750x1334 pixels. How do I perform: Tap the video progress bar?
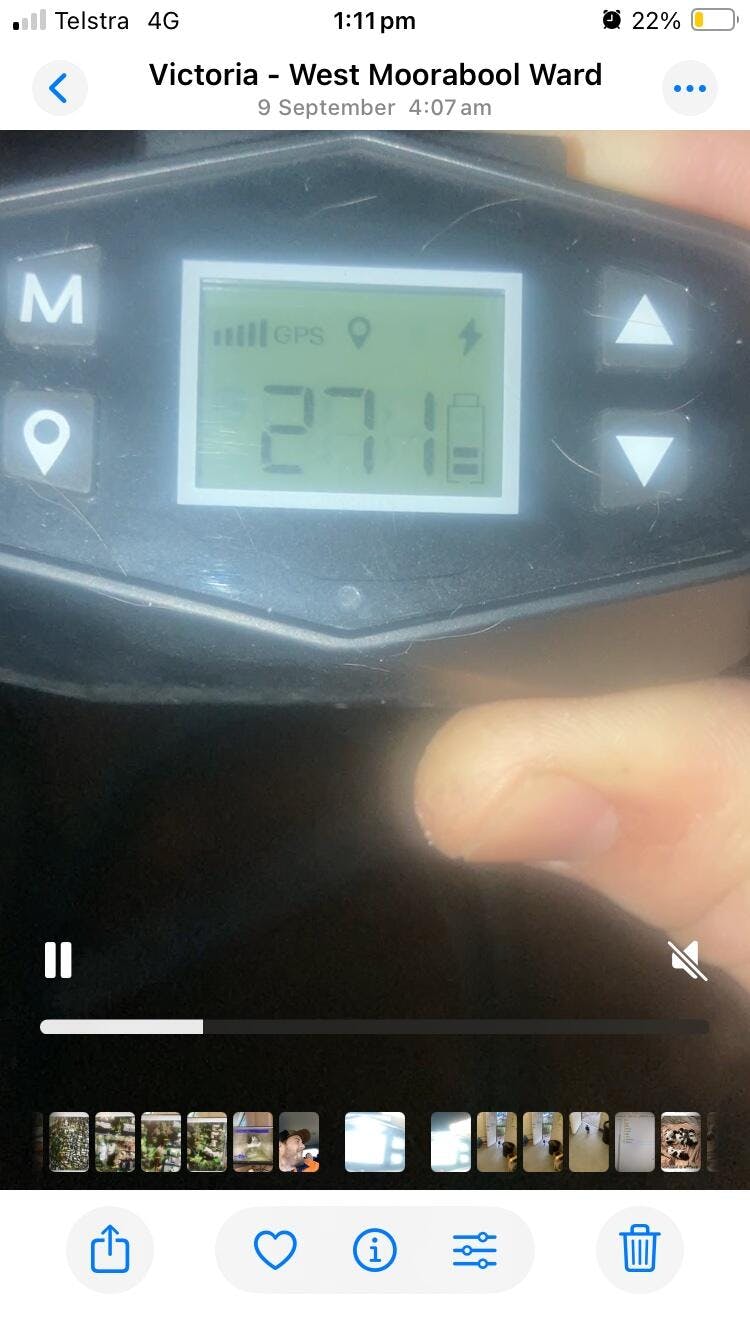[x=374, y=1026]
